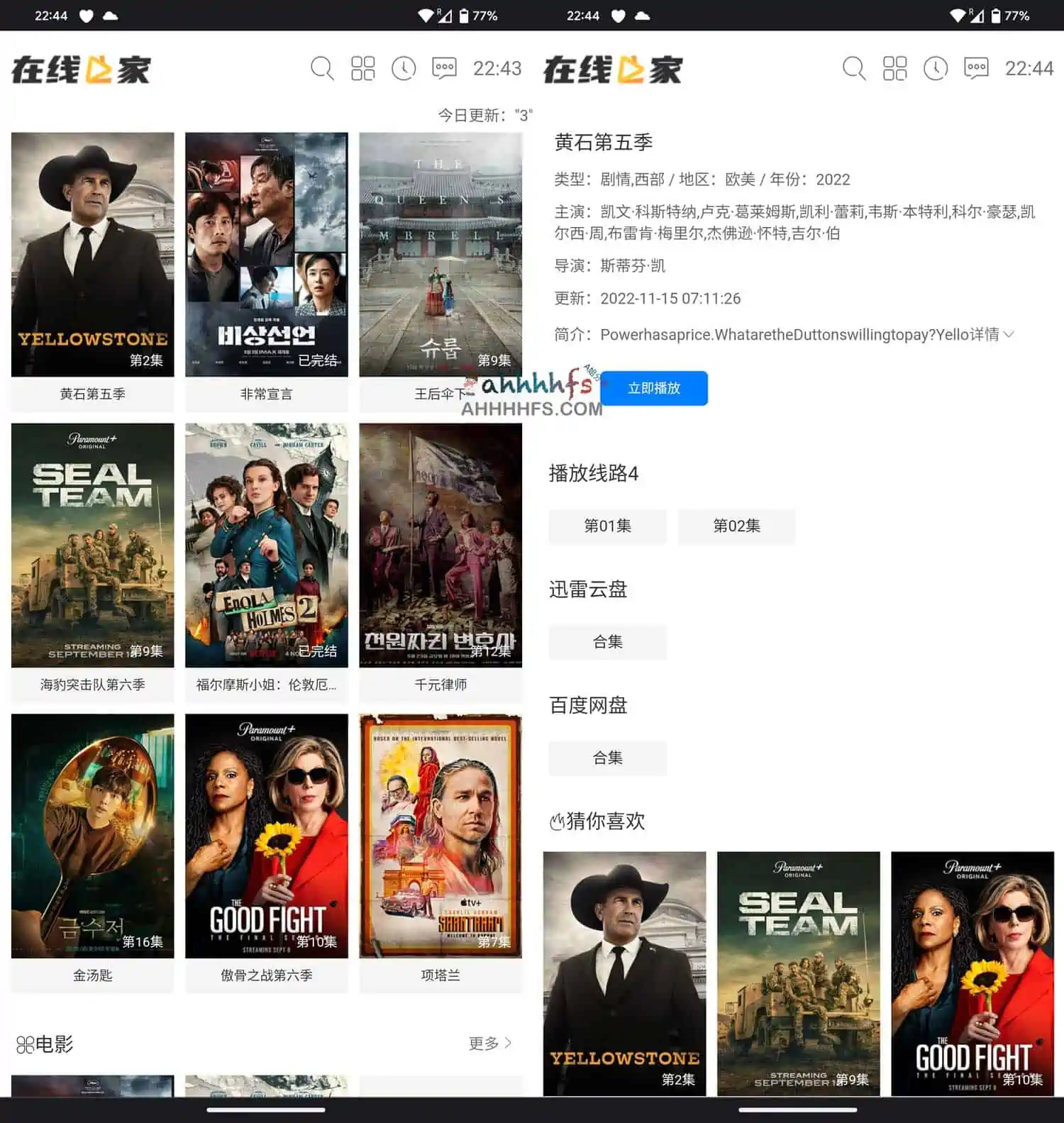Open the 海豹突击队第六季 tile in the home grid

[x=92, y=546]
